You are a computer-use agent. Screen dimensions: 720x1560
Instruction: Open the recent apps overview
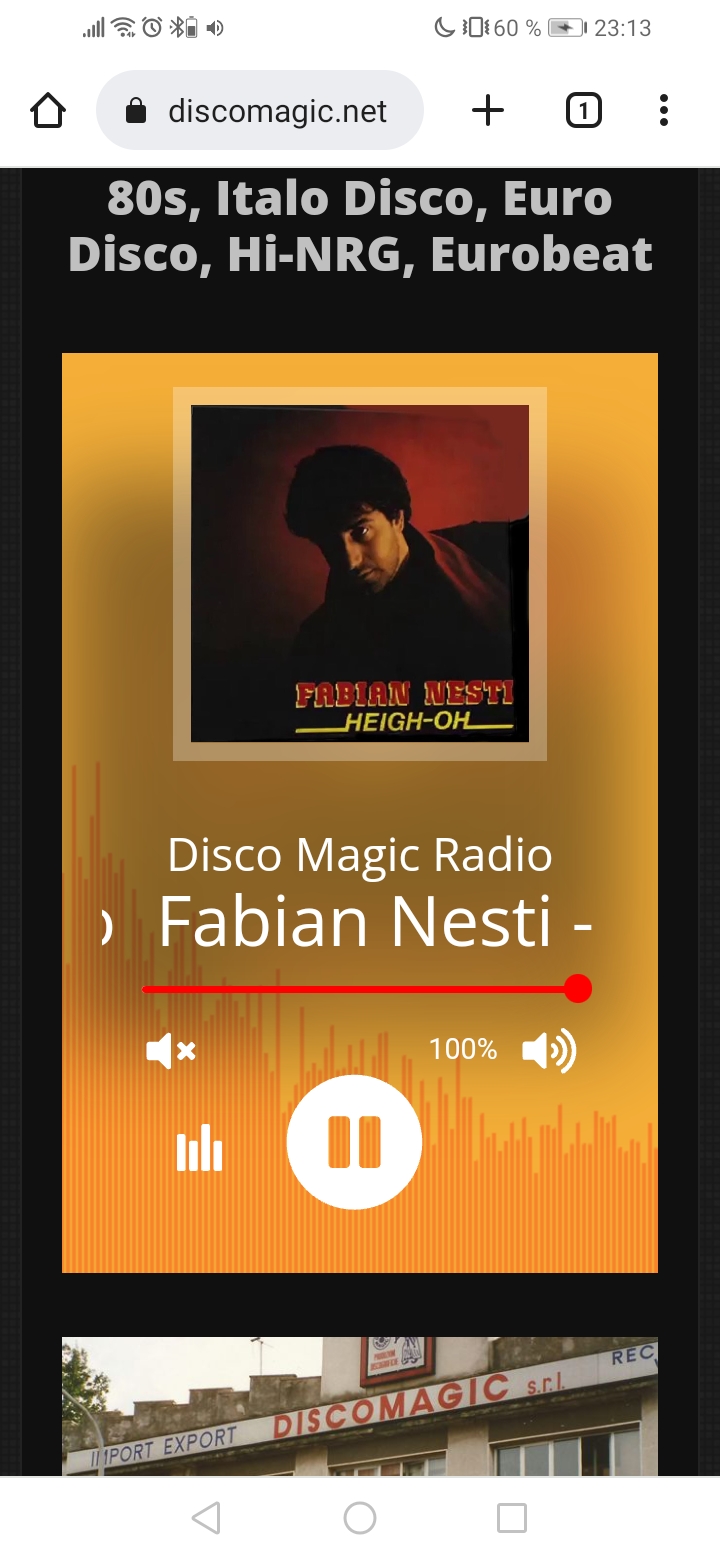512,1518
